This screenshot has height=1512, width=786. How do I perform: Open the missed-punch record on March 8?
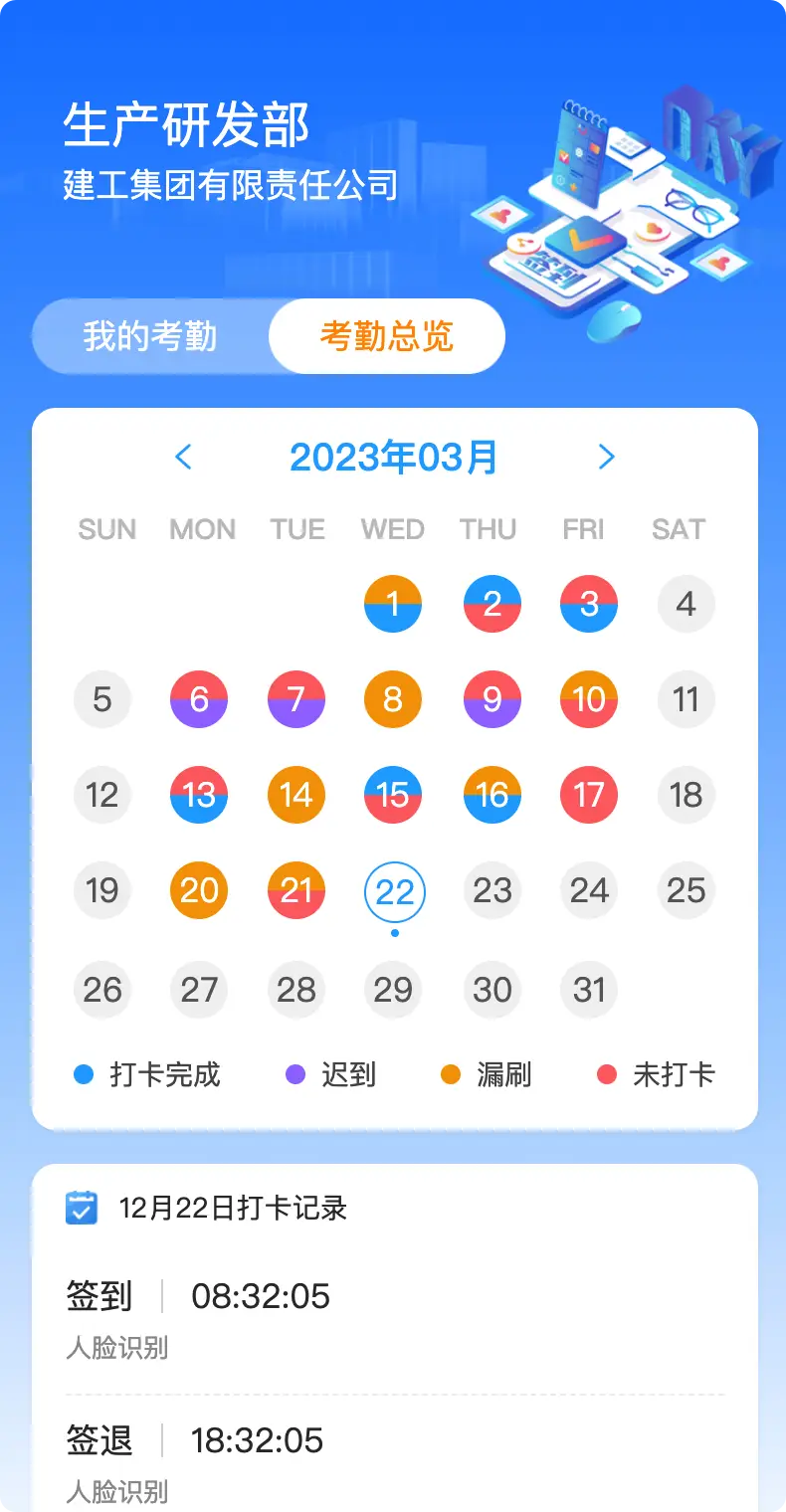click(x=395, y=699)
